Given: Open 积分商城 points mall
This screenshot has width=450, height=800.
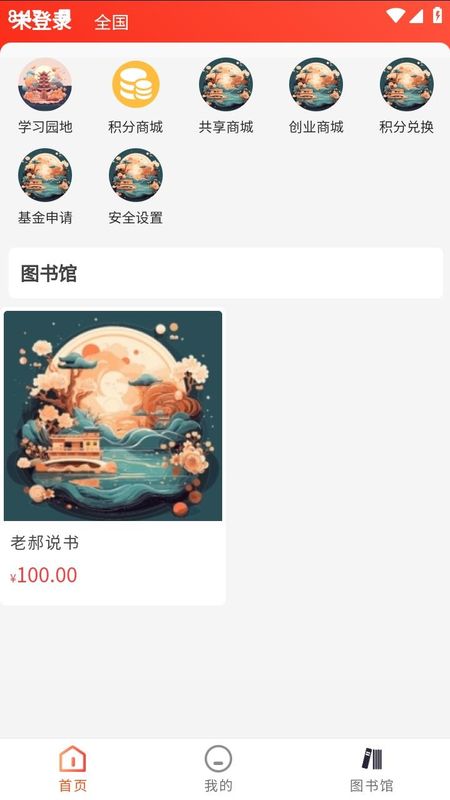Looking at the screenshot, I should click(135, 96).
